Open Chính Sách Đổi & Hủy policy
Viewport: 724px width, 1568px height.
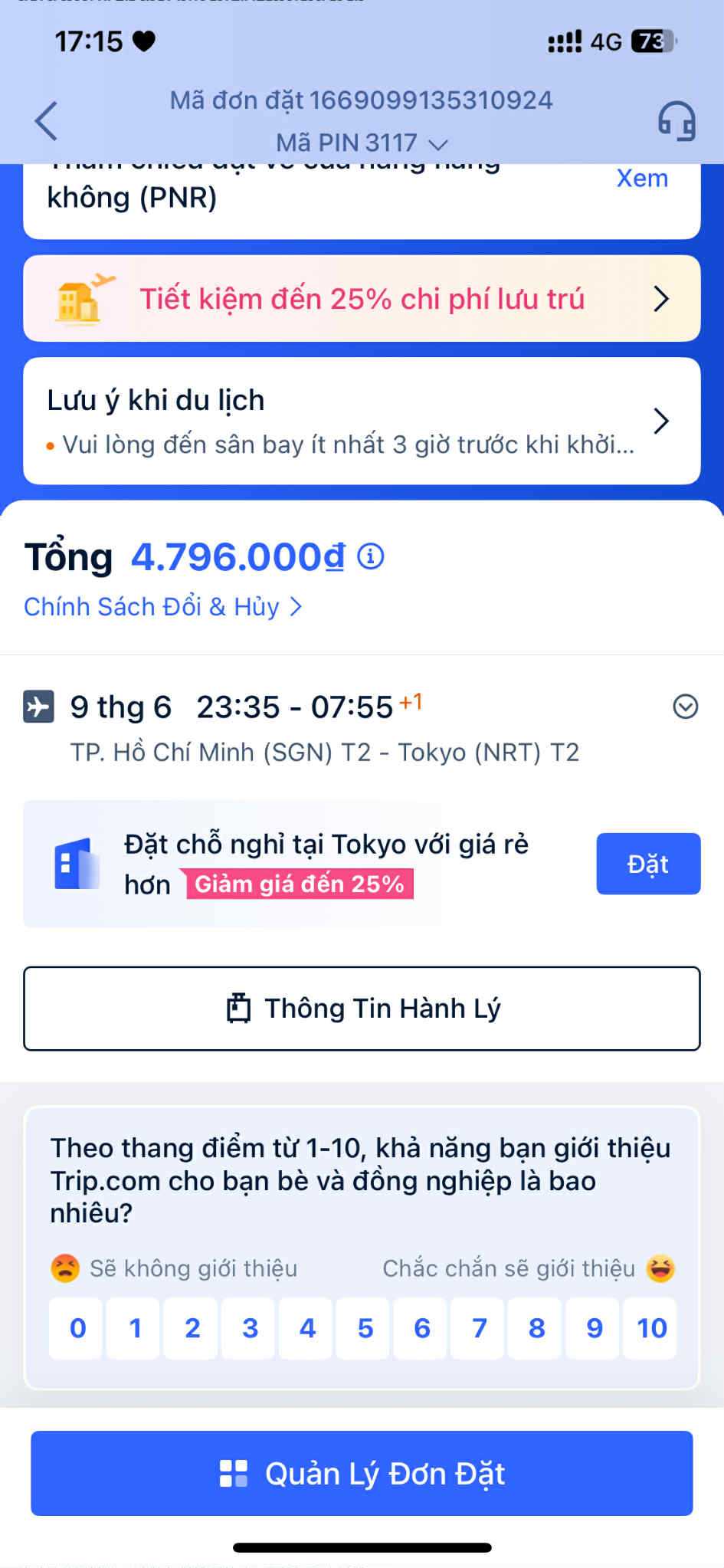[x=162, y=607]
